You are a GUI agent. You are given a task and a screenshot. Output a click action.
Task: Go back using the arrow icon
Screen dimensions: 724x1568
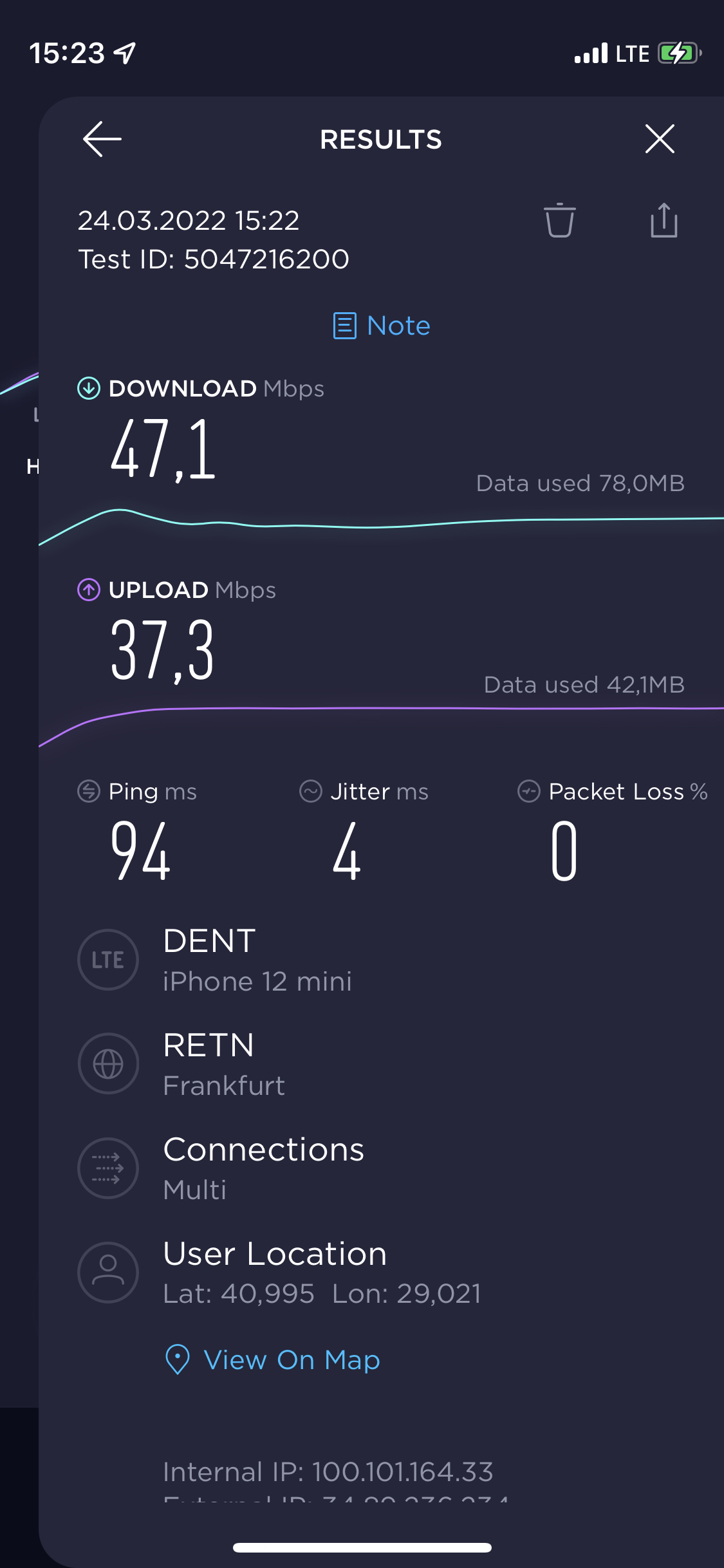(x=102, y=139)
